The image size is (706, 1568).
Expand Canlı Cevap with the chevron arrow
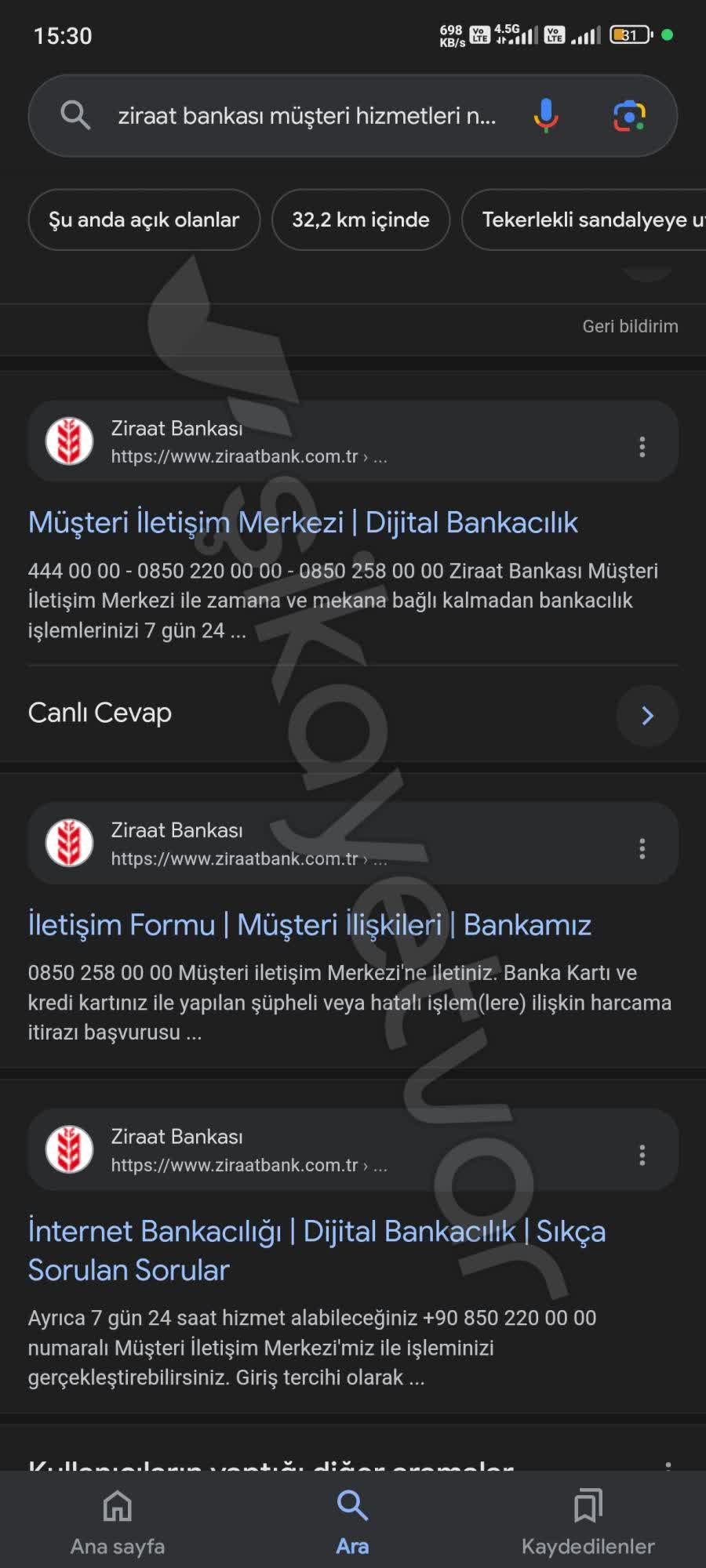pos(647,715)
